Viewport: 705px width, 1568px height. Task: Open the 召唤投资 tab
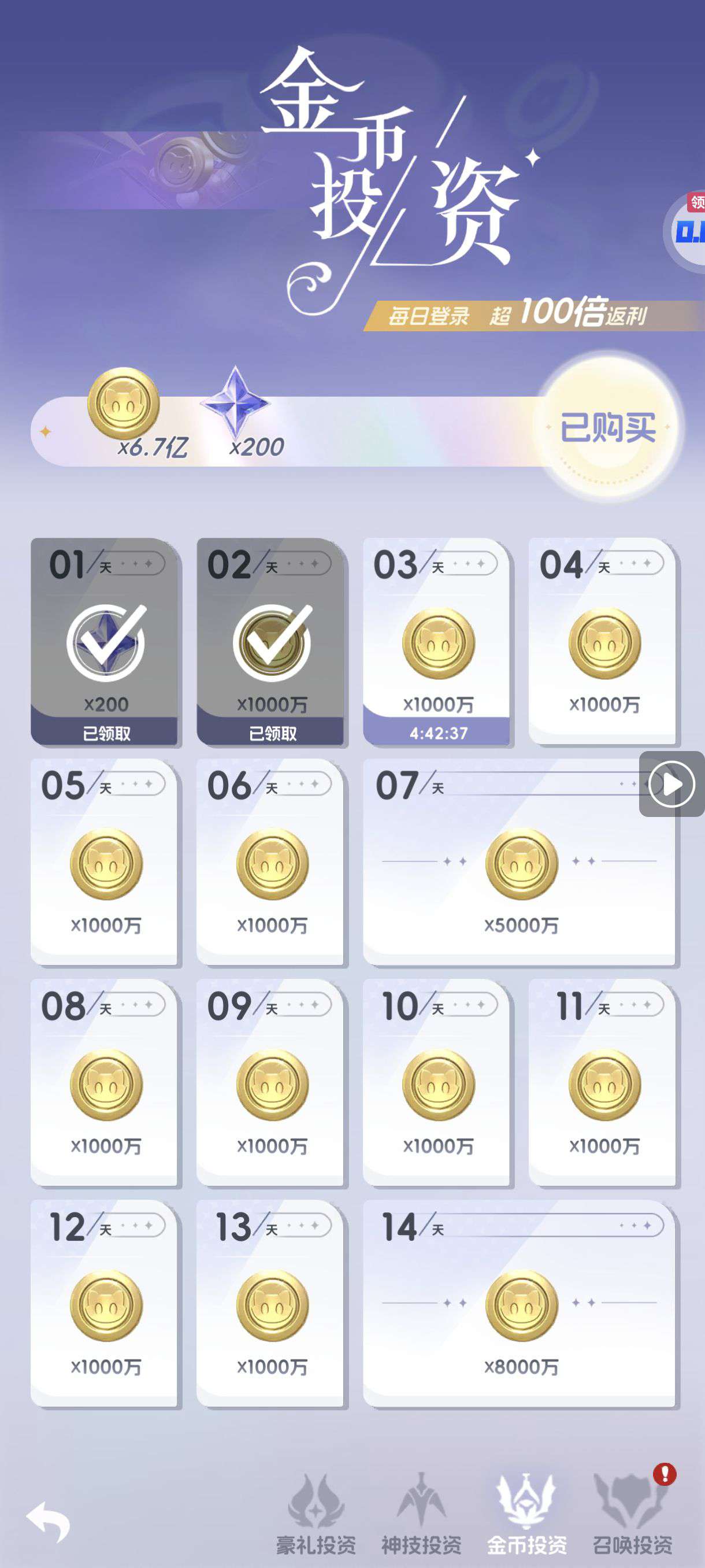(x=632, y=1513)
